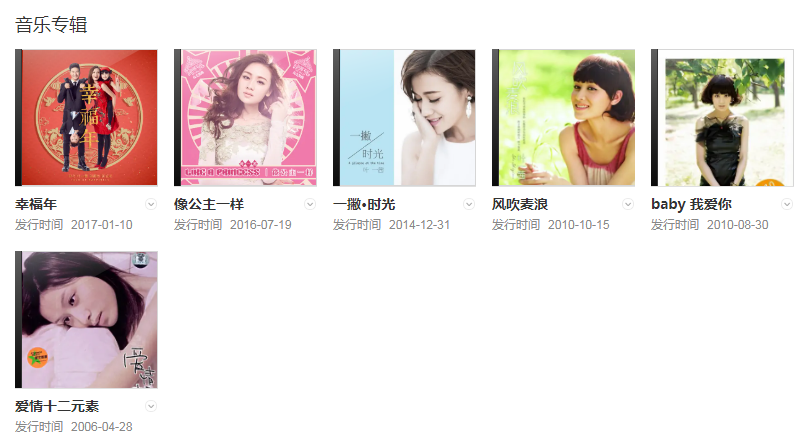This screenshot has width=806, height=448.
Task: Open the 一瞰•时光 album cover
Action: coord(404,117)
